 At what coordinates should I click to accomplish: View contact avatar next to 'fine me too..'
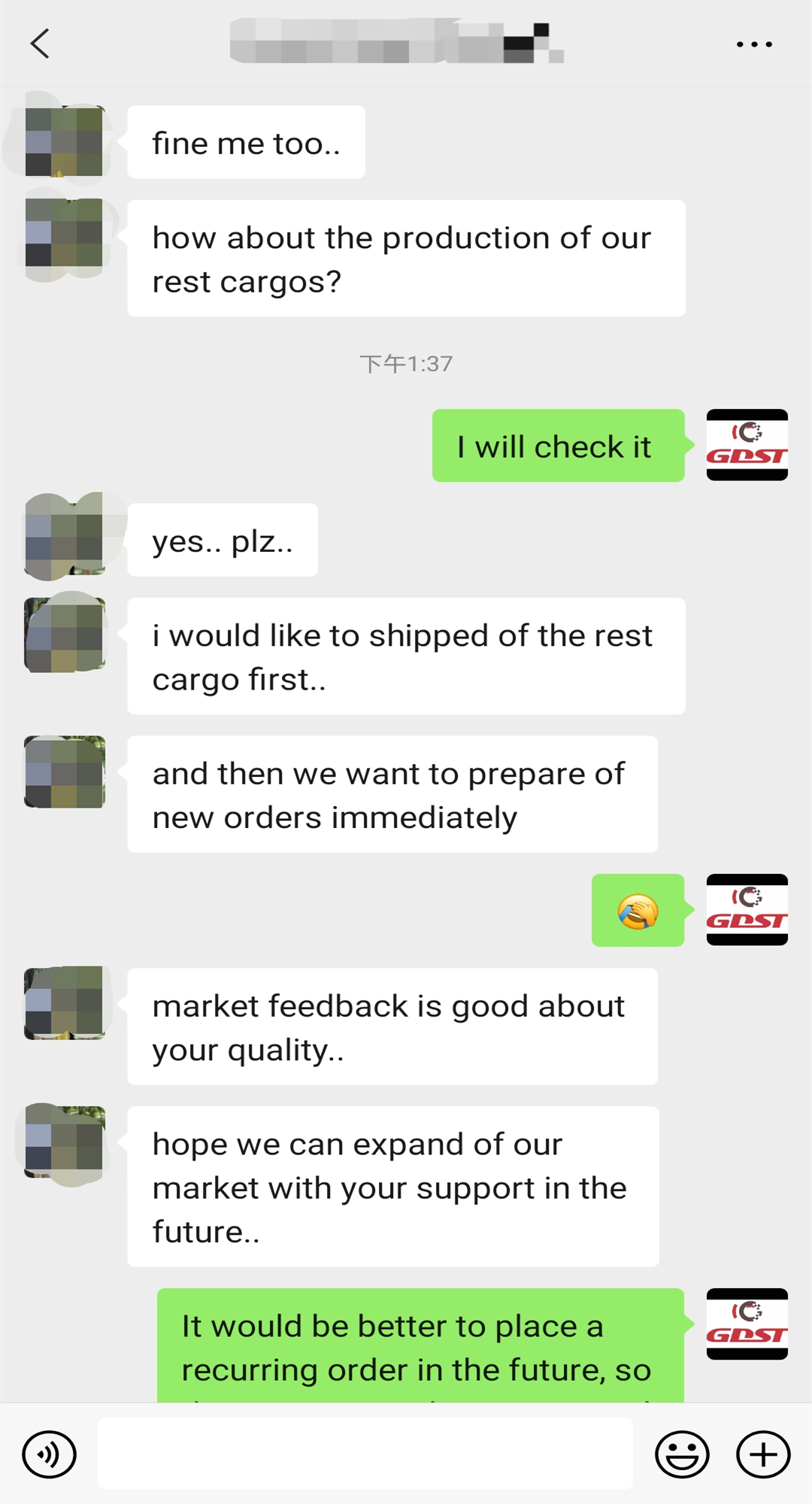64,141
